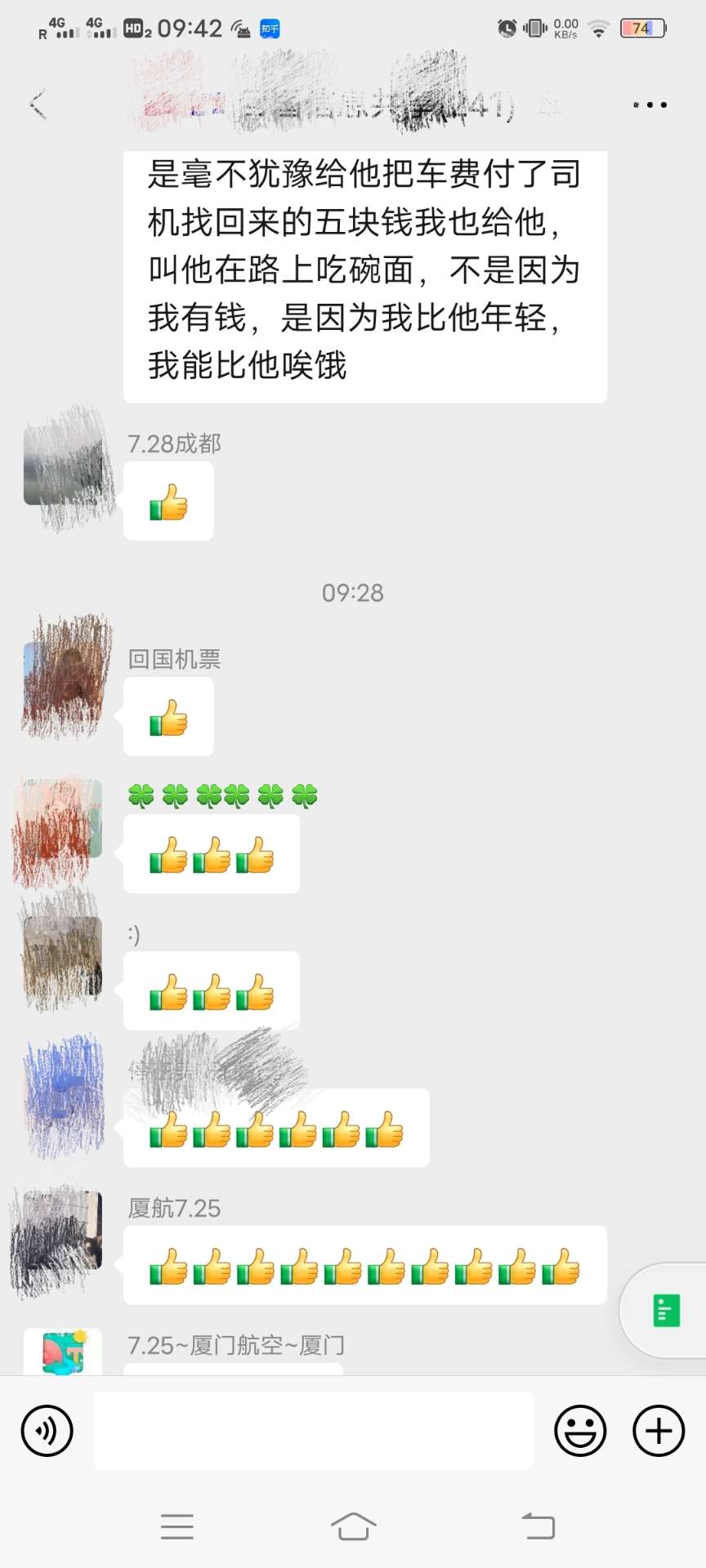Open the plus attachments menu

(x=659, y=1431)
